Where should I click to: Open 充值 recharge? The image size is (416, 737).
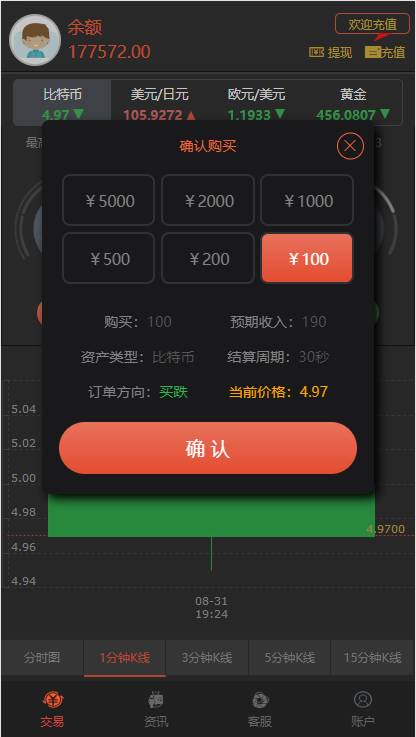[385, 52]
